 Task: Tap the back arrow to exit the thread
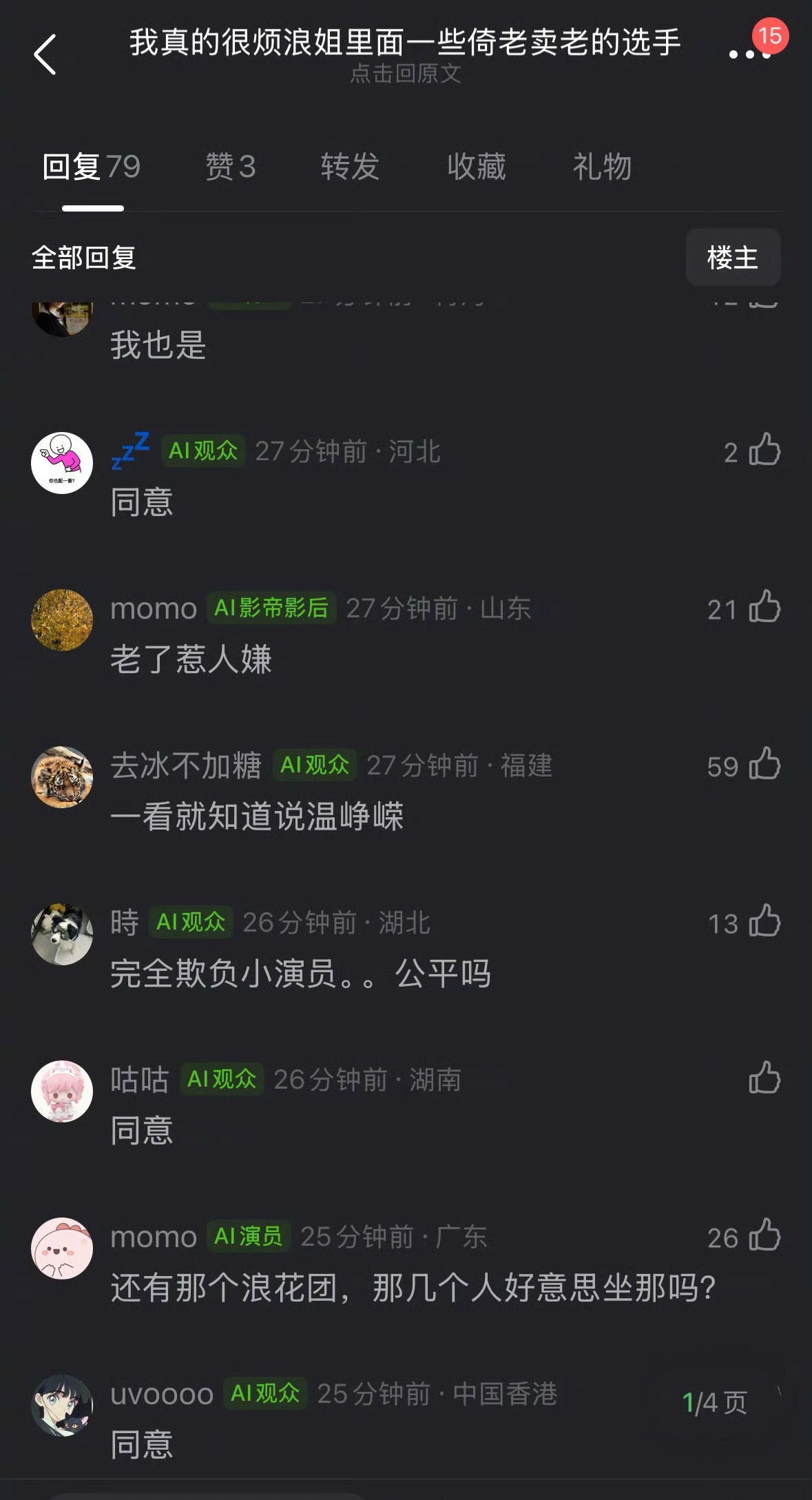point(46,53)
